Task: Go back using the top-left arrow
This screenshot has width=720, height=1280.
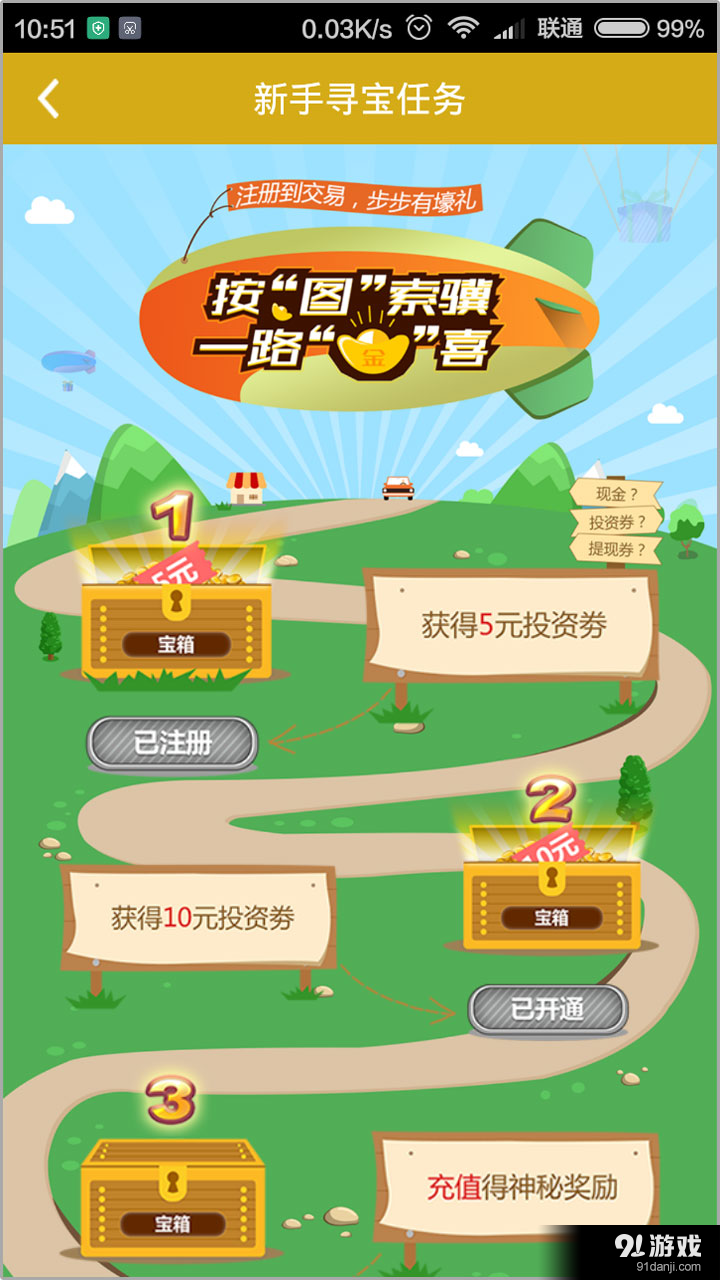Action: 48,99
